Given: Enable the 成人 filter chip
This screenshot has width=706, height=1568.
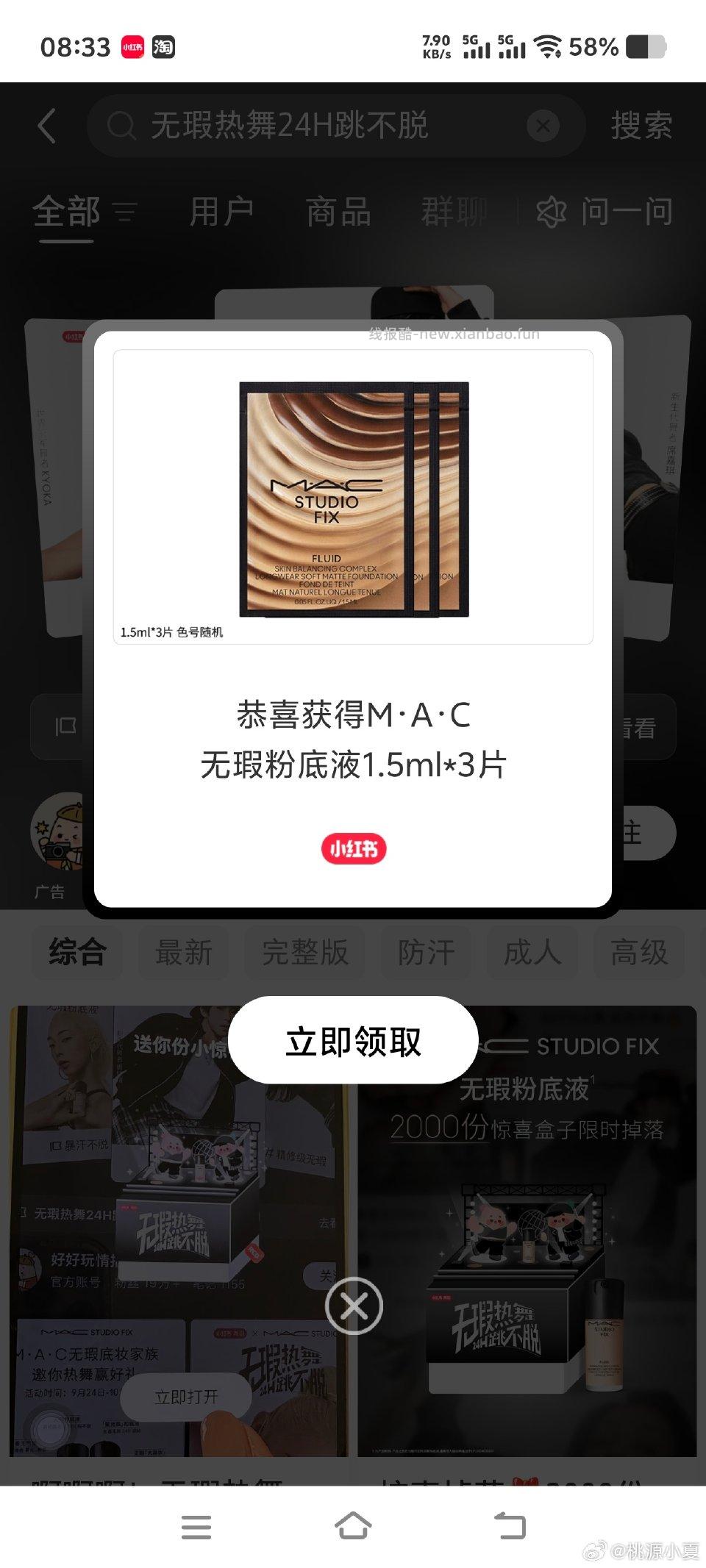Looking at the screenshot, I should [532, 952].
